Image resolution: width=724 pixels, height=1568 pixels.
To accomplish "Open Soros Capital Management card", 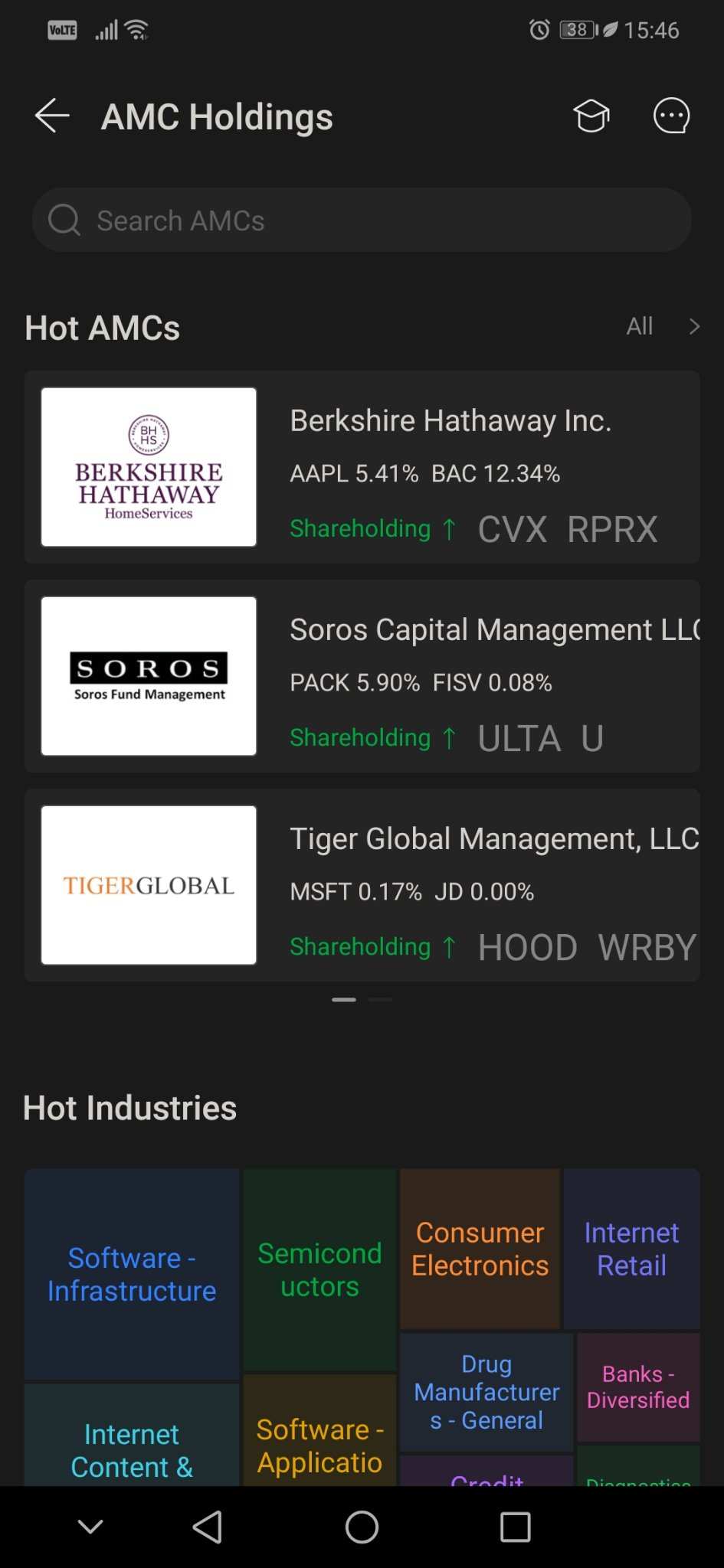I will (362, 676).
